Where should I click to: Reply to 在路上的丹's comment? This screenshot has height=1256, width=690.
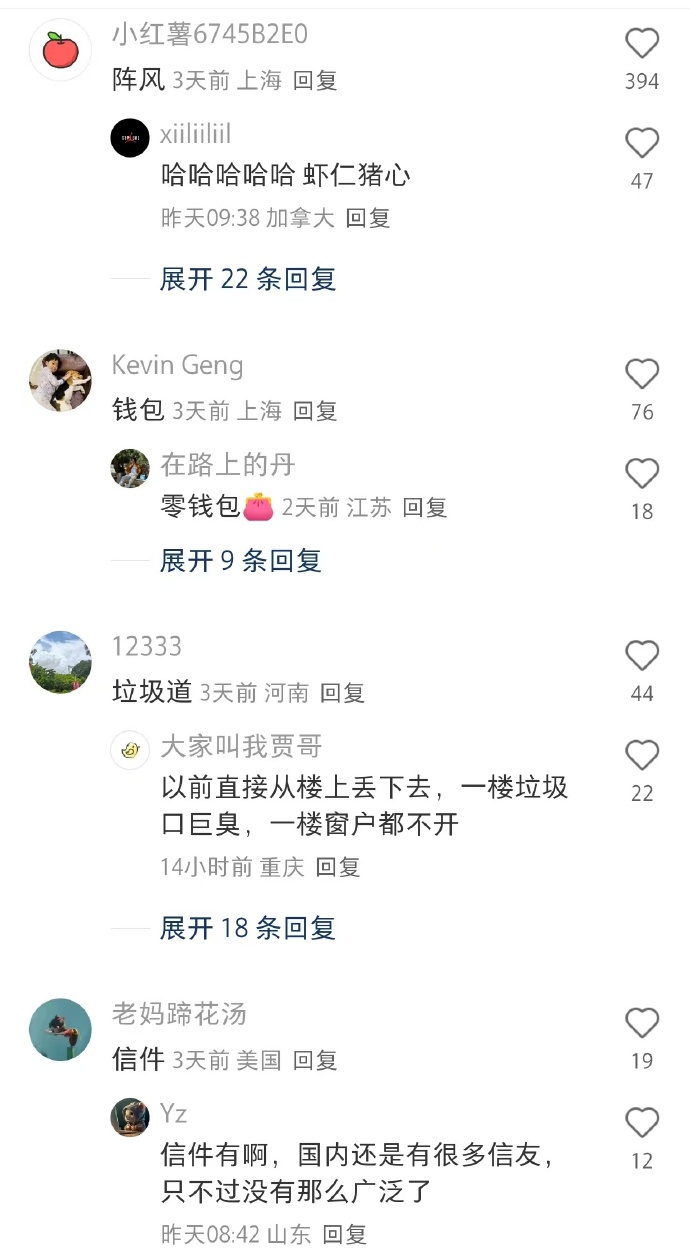coord(425,508)
